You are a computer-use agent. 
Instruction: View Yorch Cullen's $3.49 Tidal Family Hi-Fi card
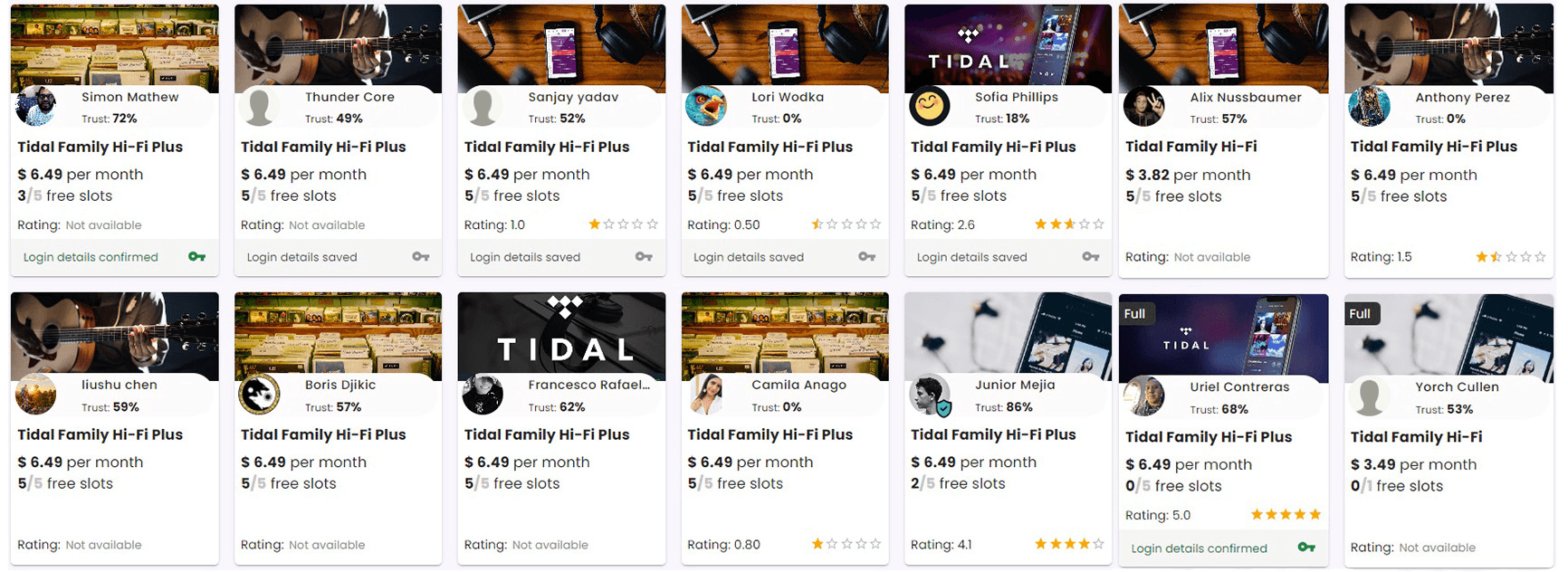[1416, 437]
